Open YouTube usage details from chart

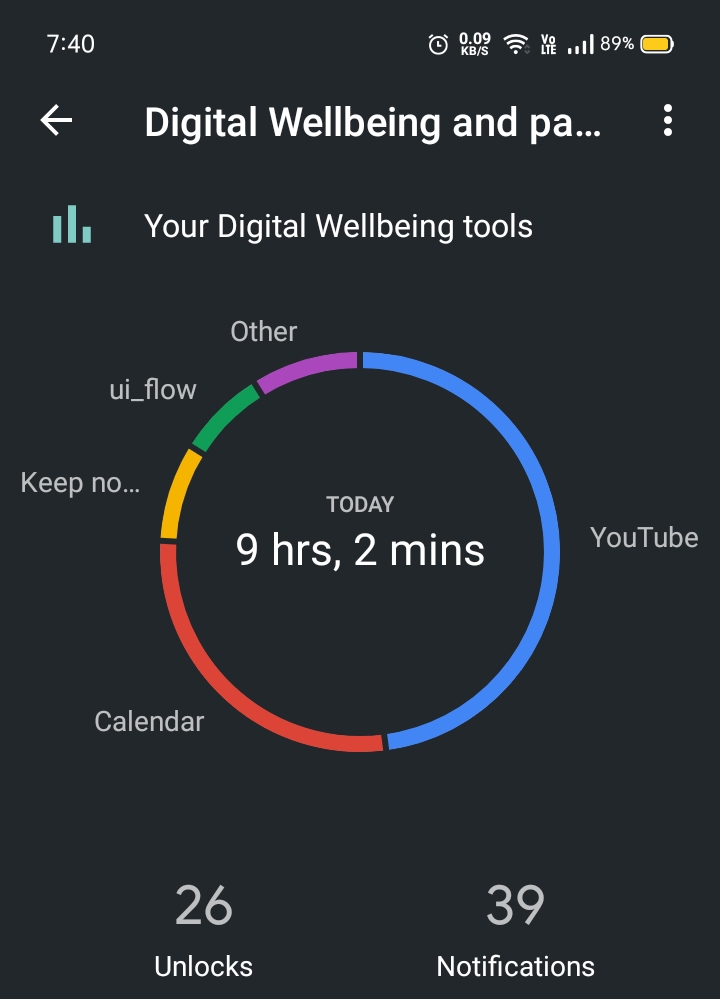[643, 538]
